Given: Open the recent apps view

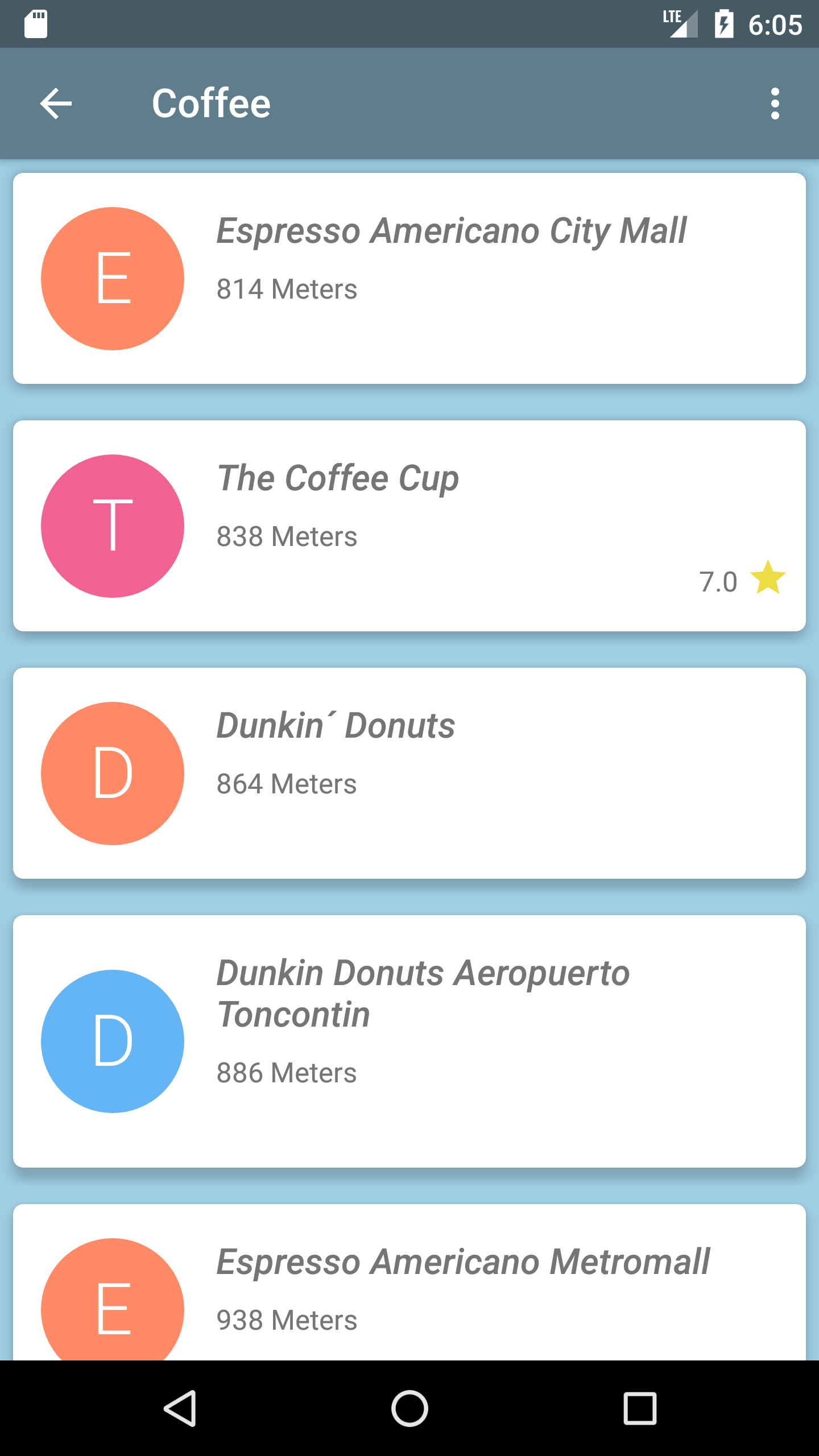Looking at the screenshot, I should click(640, 1408).
